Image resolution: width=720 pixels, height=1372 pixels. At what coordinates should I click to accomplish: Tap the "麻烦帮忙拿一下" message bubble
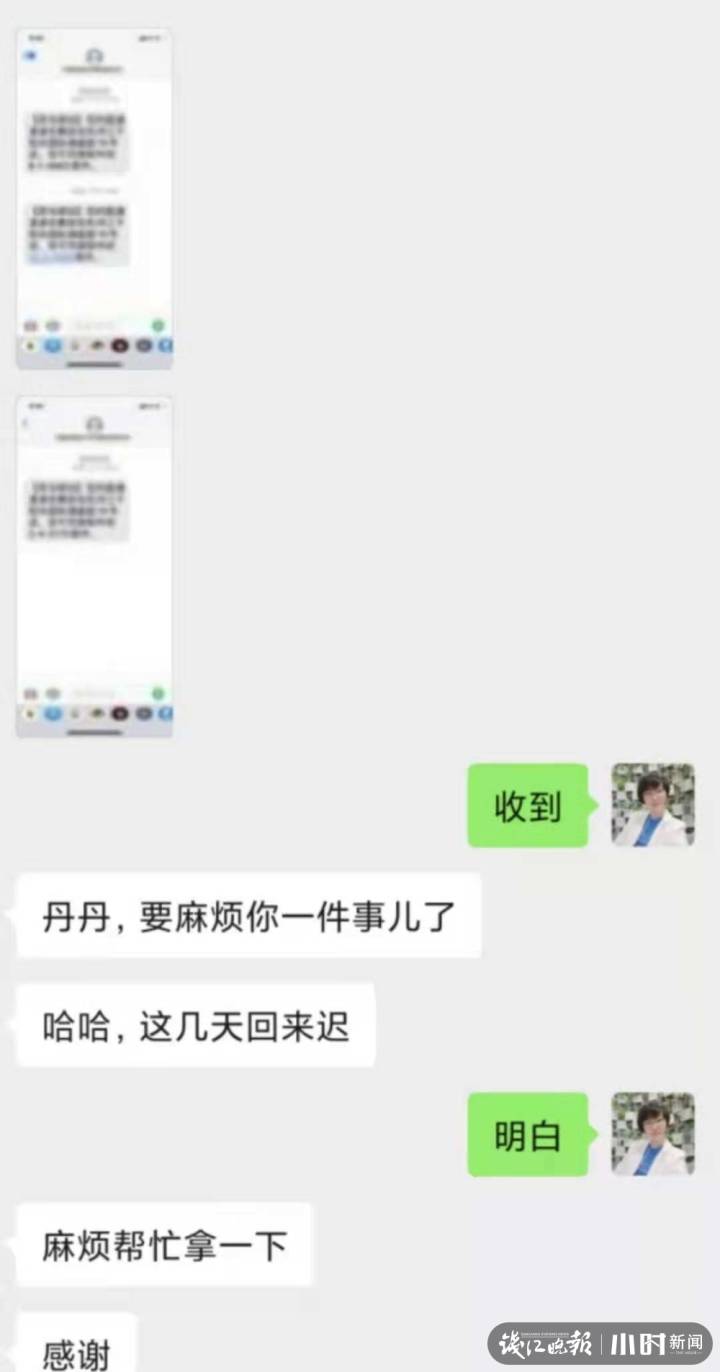pyautogui.click(x=165, y=1244)
